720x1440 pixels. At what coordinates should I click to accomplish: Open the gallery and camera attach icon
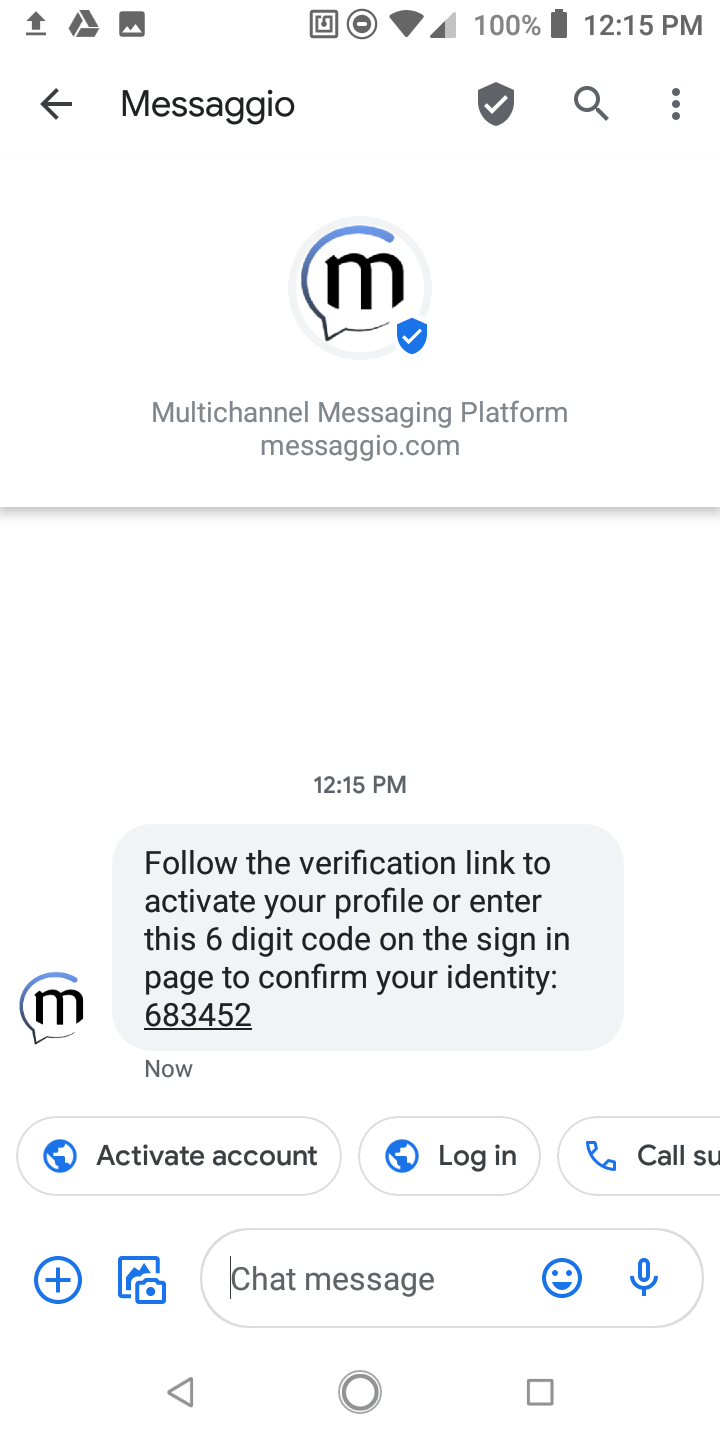142,1280
